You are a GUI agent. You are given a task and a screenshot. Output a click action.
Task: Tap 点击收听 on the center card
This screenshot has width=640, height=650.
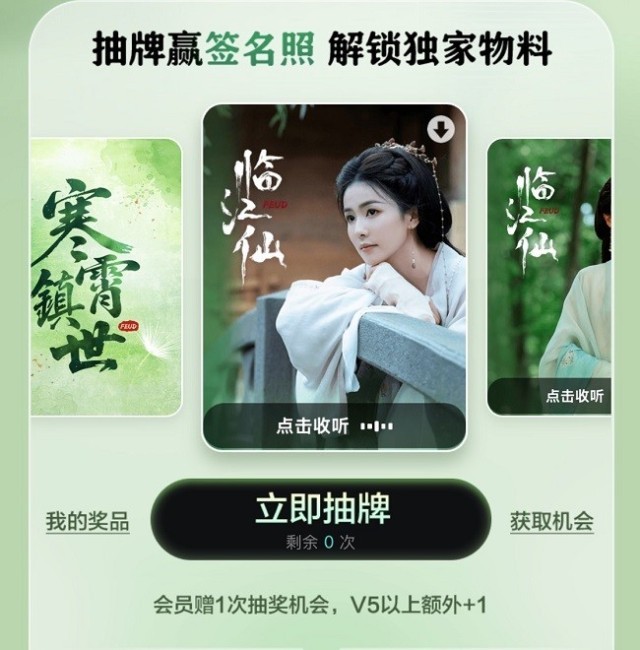333,426
